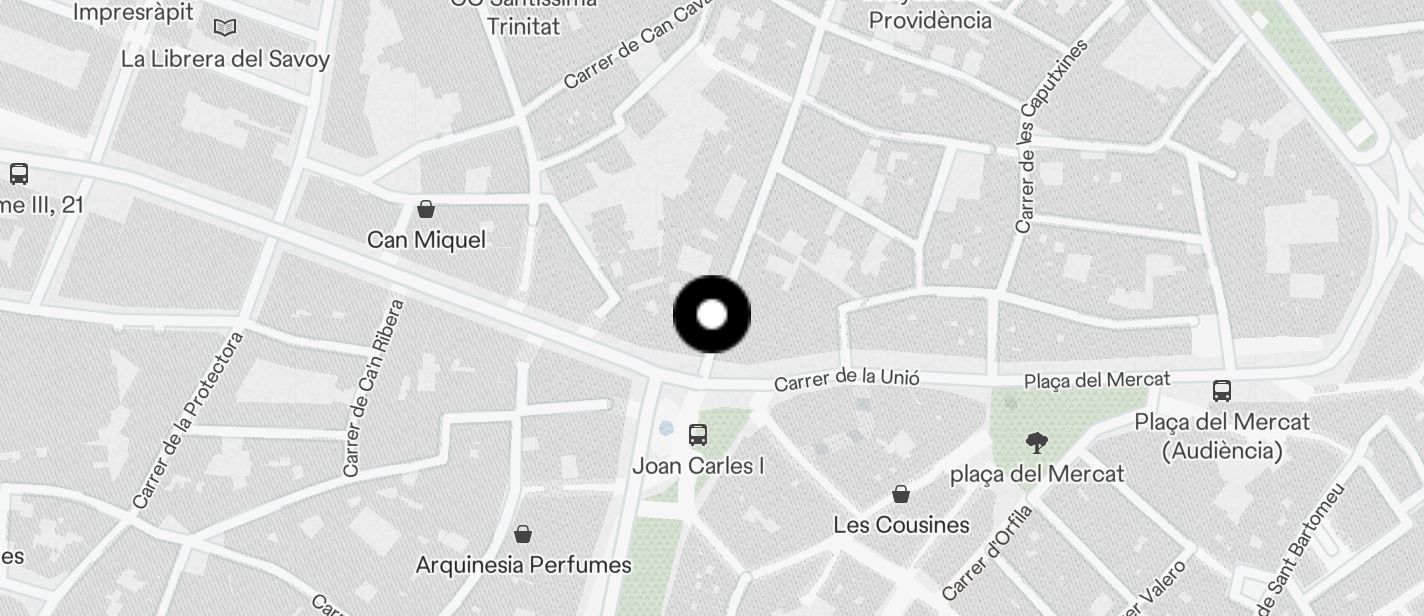Open La Librera del Savoy bookshop marker
The height and width of the screenshot is (616, 1424).
tap(226, 28)
